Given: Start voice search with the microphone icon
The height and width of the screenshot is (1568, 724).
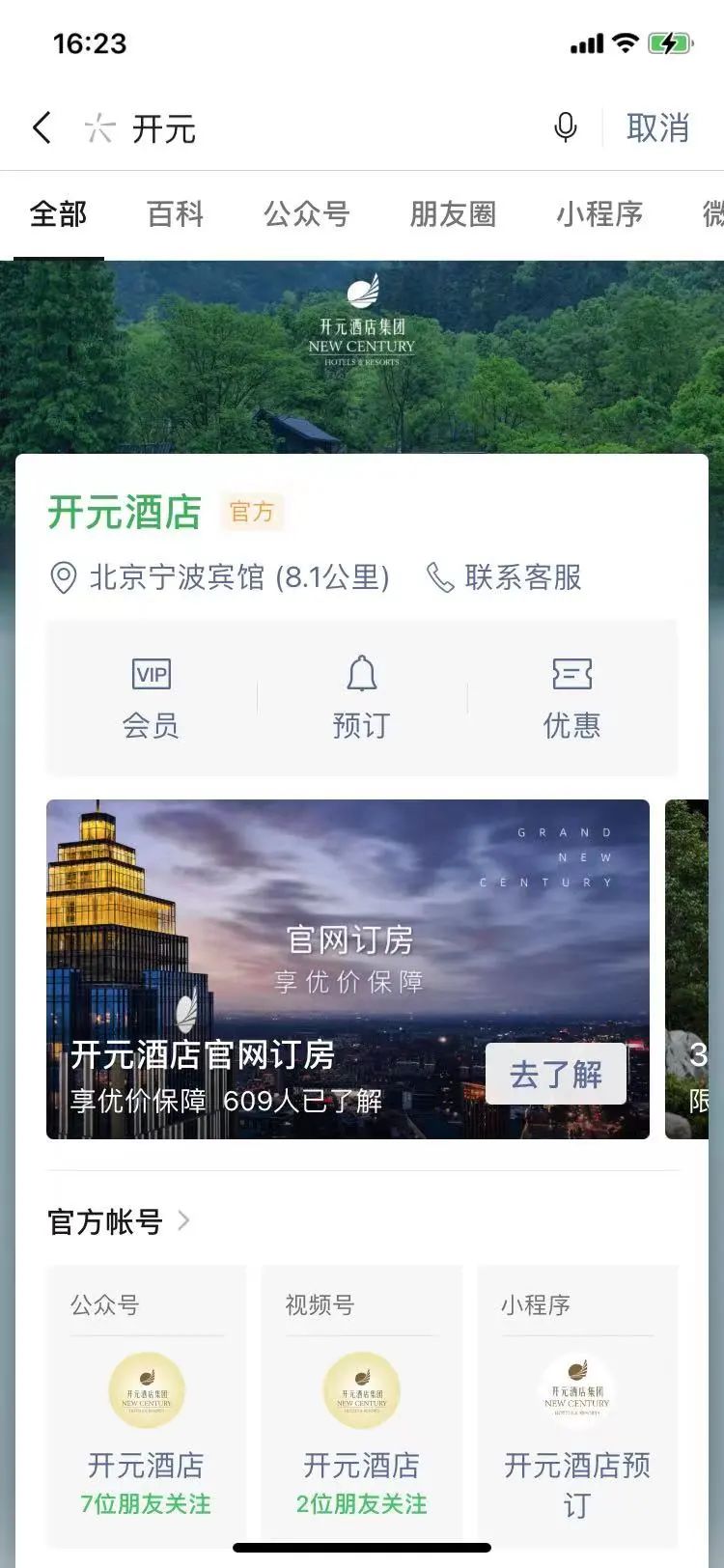Looking at the screenshot, I should click(566, 127).
